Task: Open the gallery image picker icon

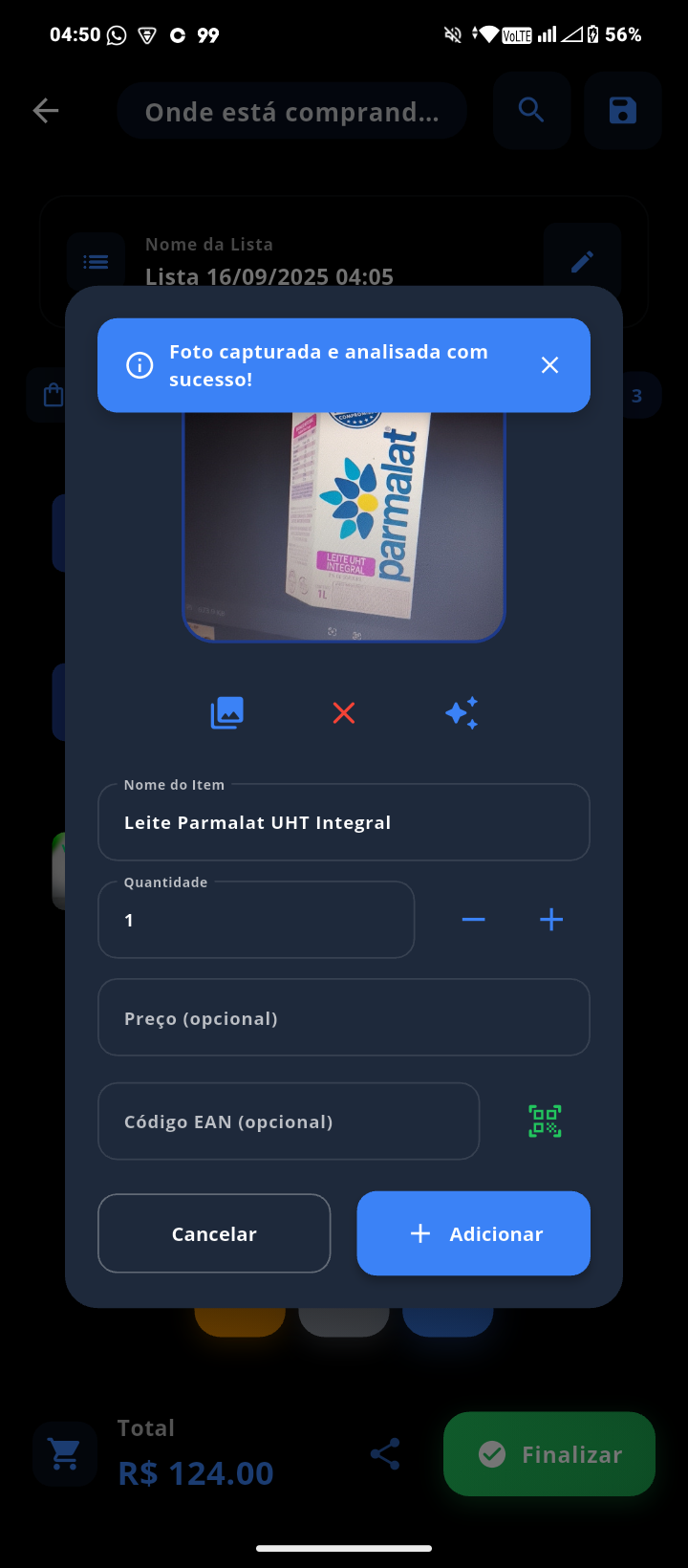Action: click(x=226, y=712)
